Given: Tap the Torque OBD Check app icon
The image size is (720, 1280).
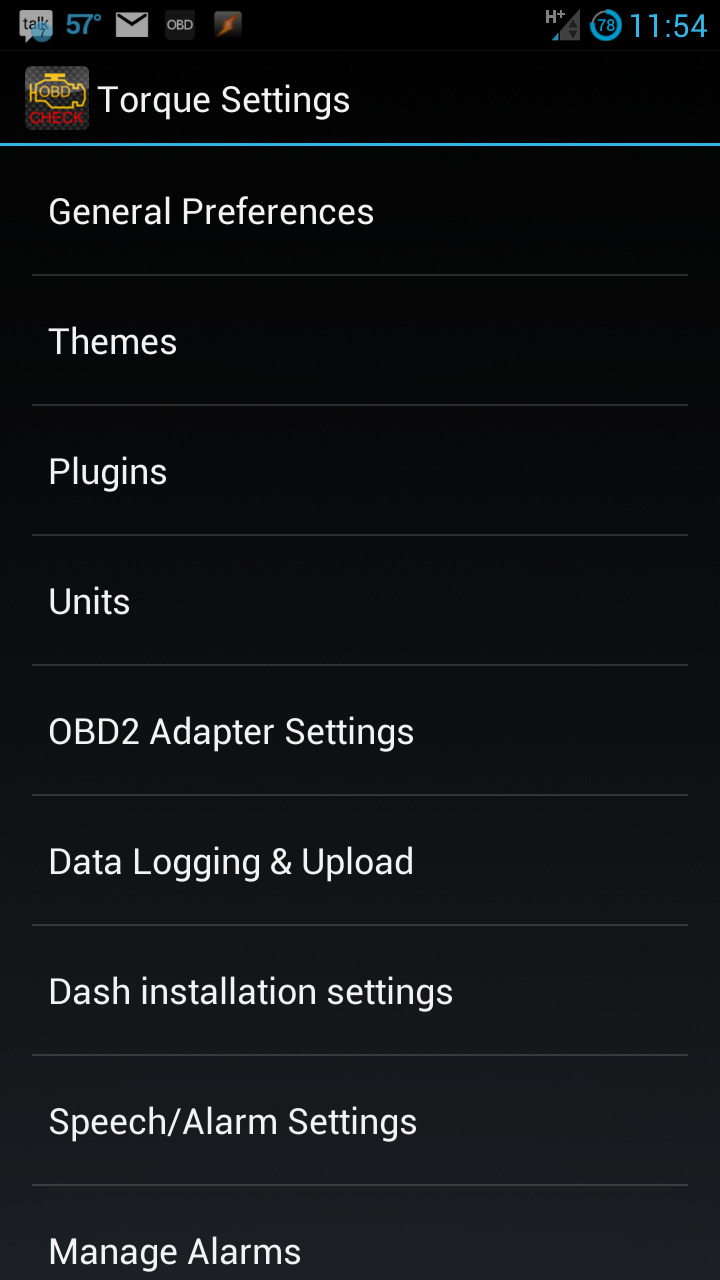Looking at the screenshot, I should pos(57,98).
